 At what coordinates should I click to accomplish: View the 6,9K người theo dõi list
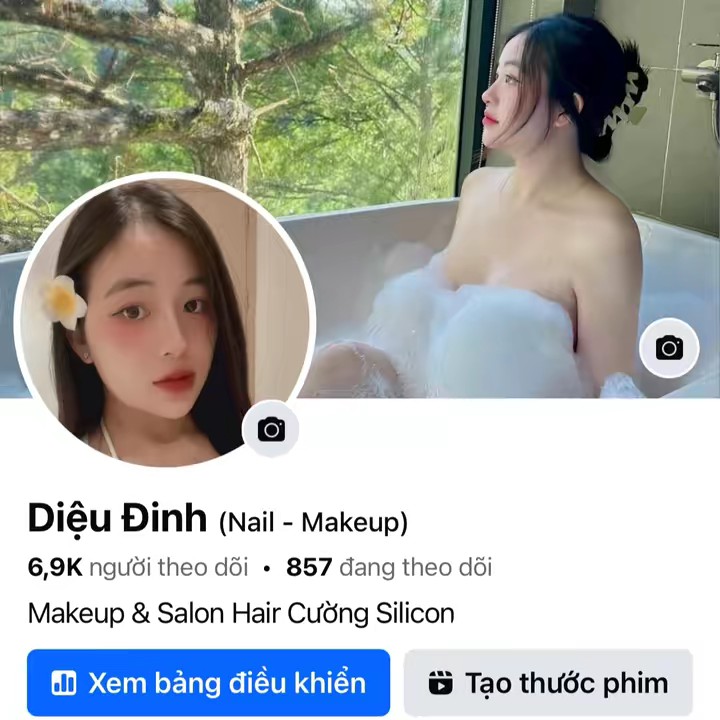tap(138, 568)
